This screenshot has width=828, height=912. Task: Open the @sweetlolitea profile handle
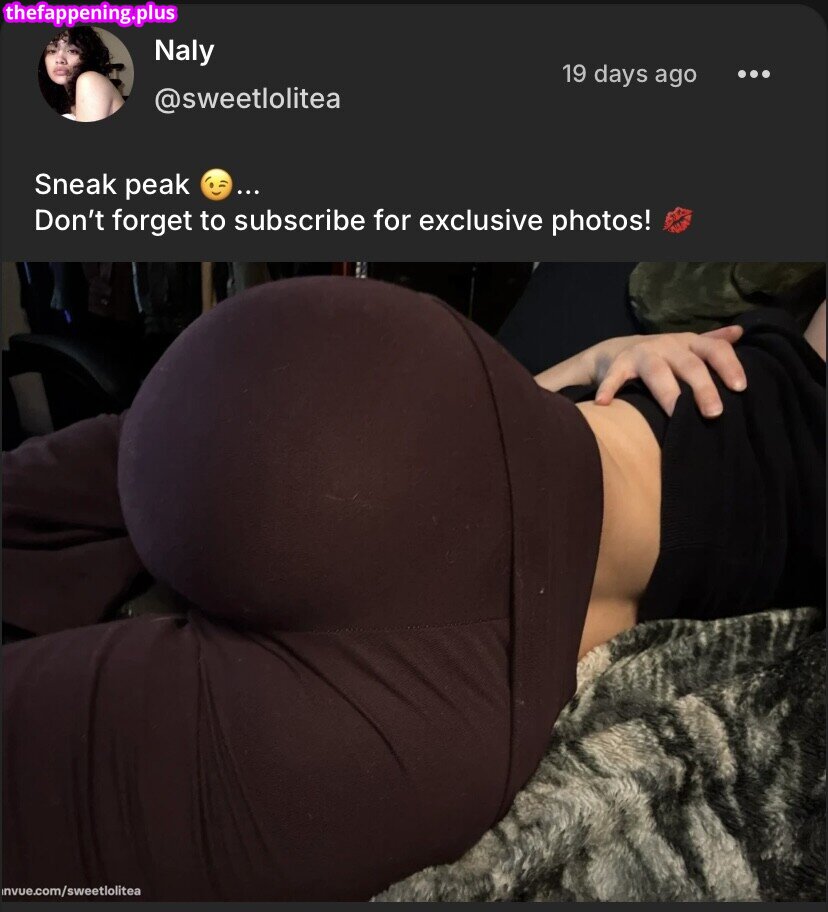click(x=247, y=99)
